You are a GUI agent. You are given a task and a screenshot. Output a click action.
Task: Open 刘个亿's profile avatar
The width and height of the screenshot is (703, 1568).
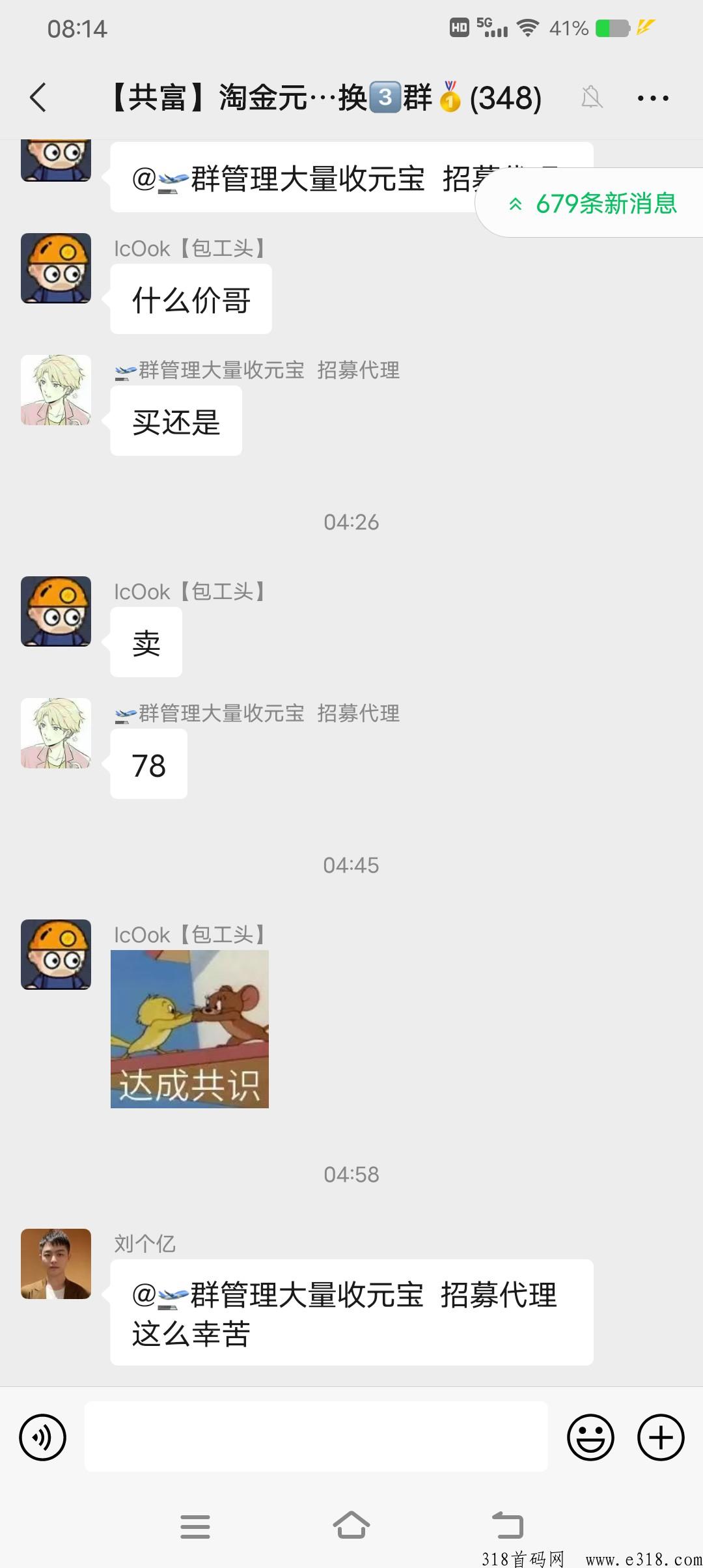tap(56, 1263)
